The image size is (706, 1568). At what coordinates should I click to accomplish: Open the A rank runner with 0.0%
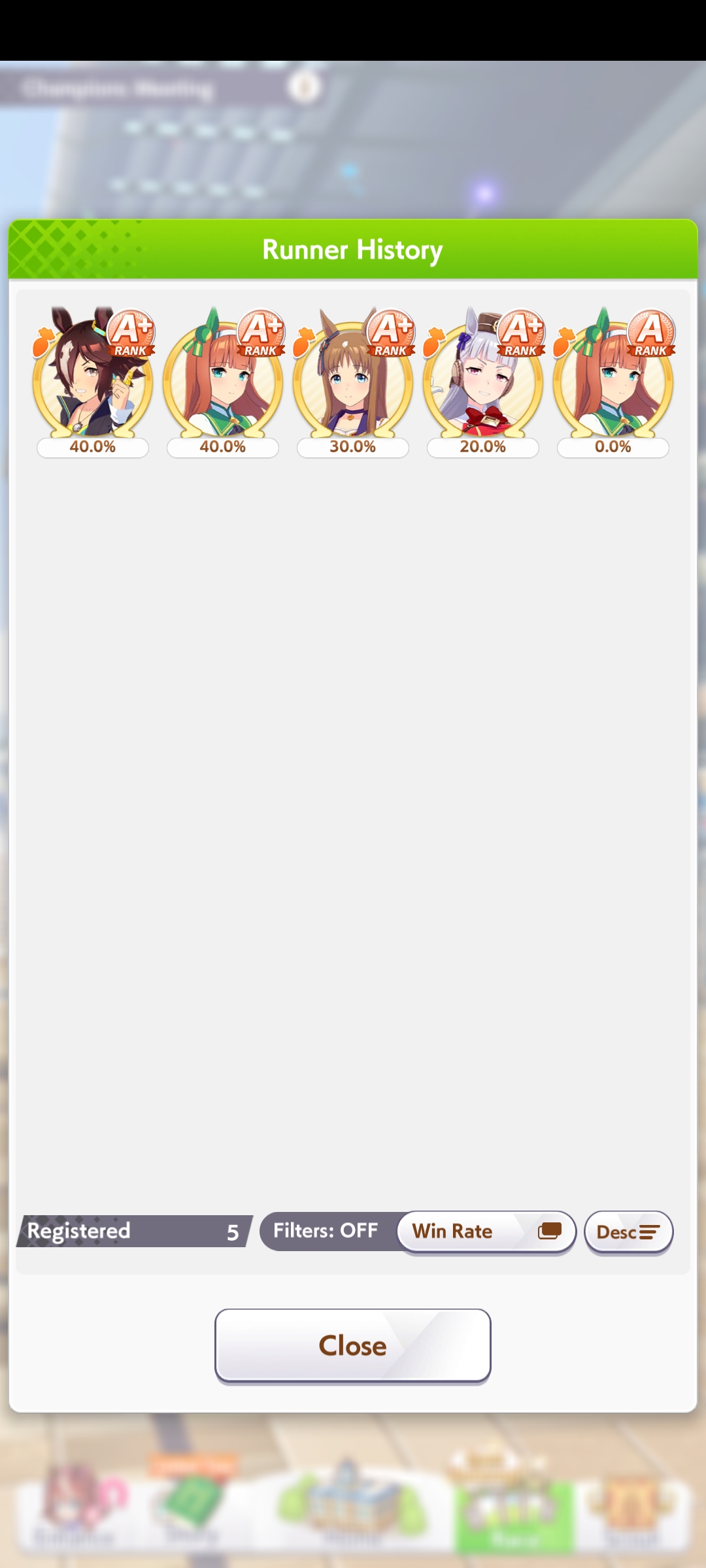pos(613,379)
